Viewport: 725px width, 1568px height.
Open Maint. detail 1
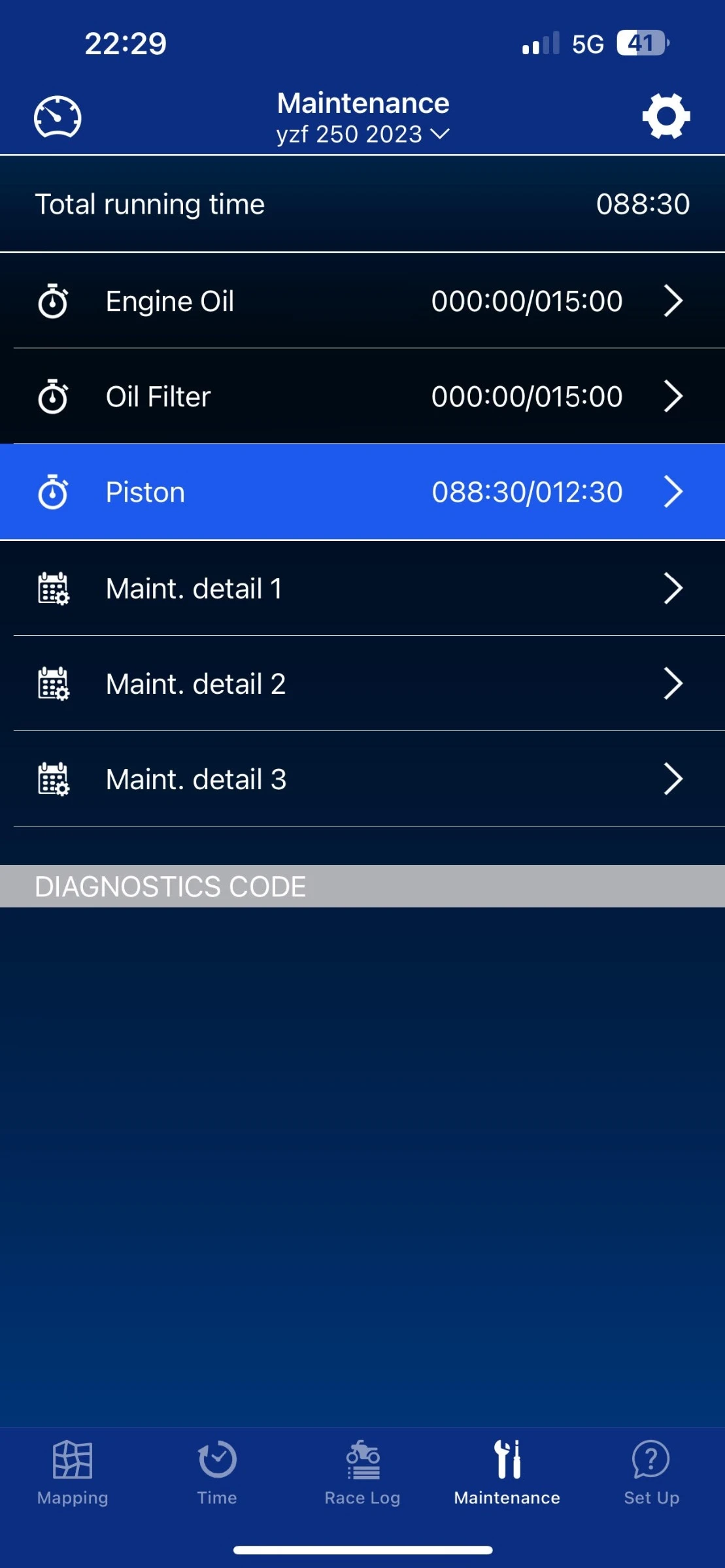pos(362,588)
